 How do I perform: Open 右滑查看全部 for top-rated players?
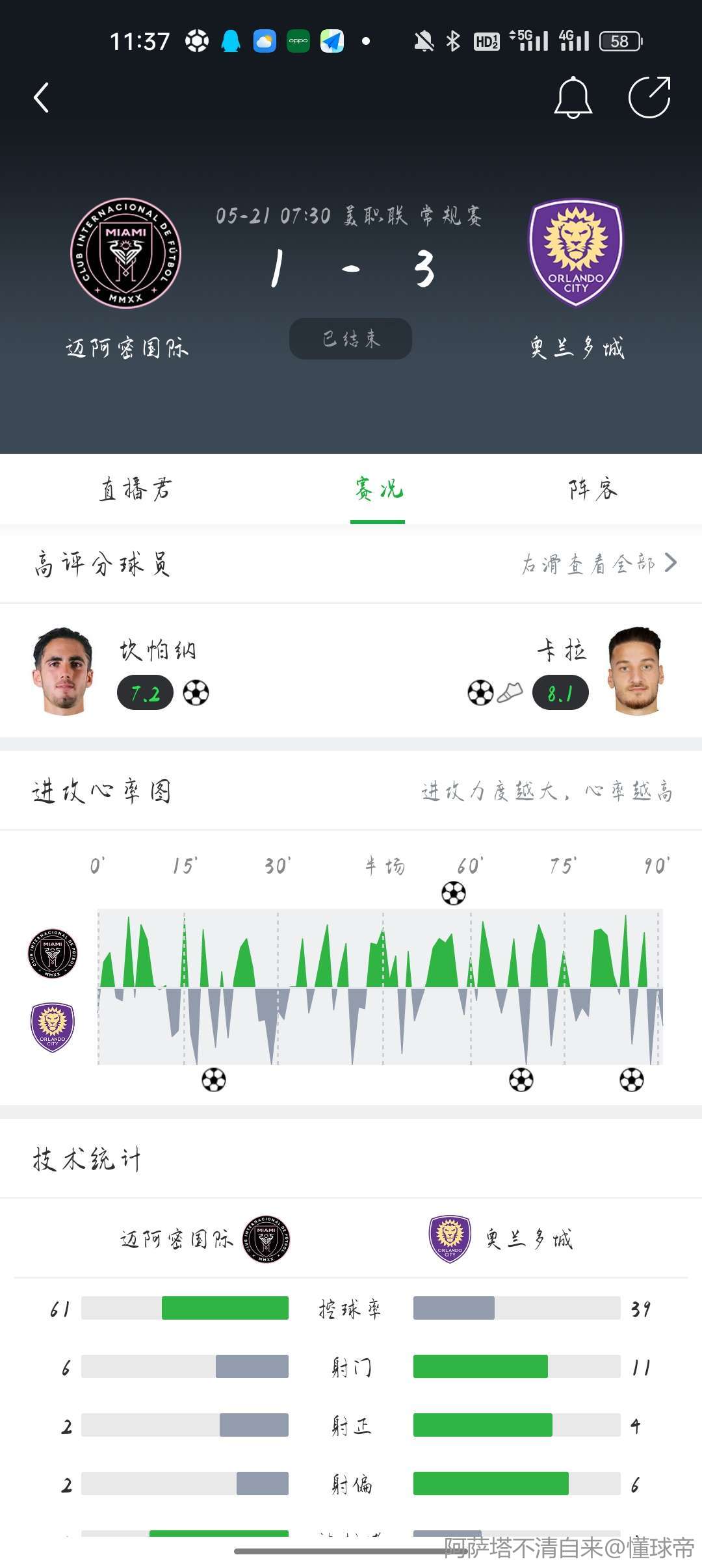599,564
